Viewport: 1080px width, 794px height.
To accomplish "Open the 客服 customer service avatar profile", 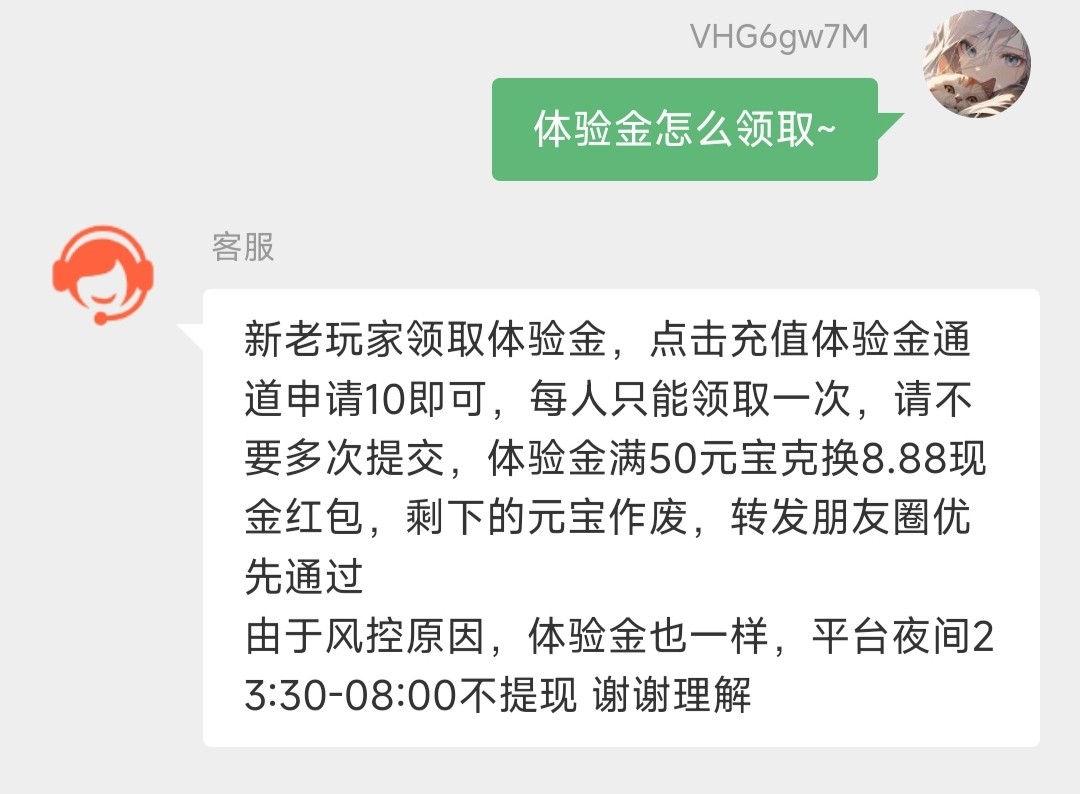I will (103, 273).
